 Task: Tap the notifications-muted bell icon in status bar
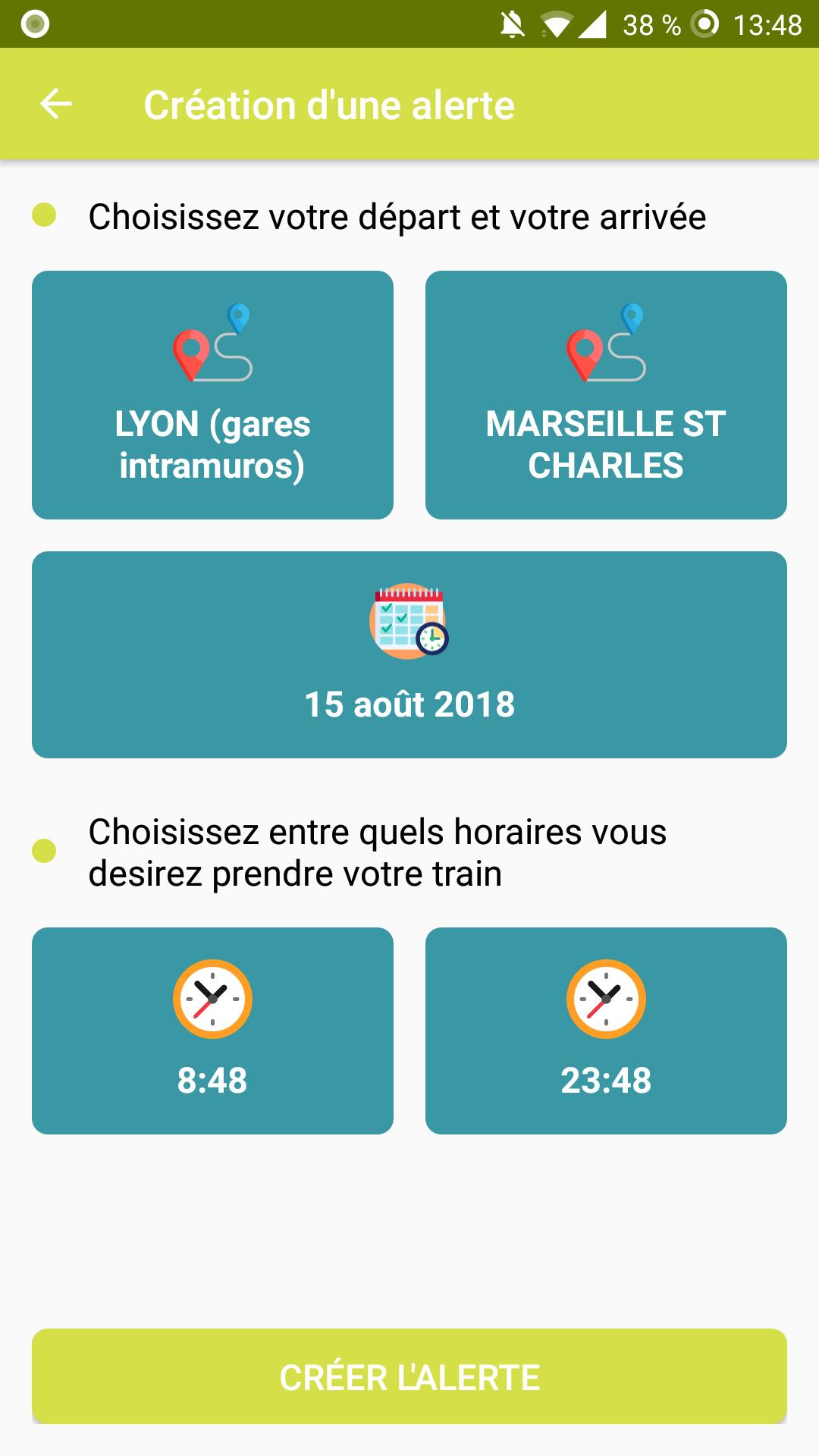click(x=513, y=24)
